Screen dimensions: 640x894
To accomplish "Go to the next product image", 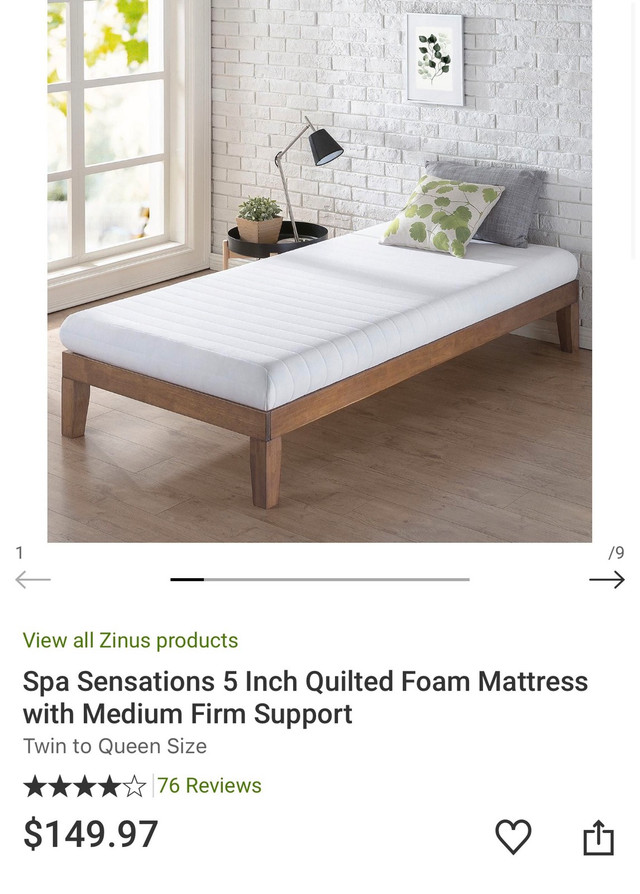I will (606, 580).
